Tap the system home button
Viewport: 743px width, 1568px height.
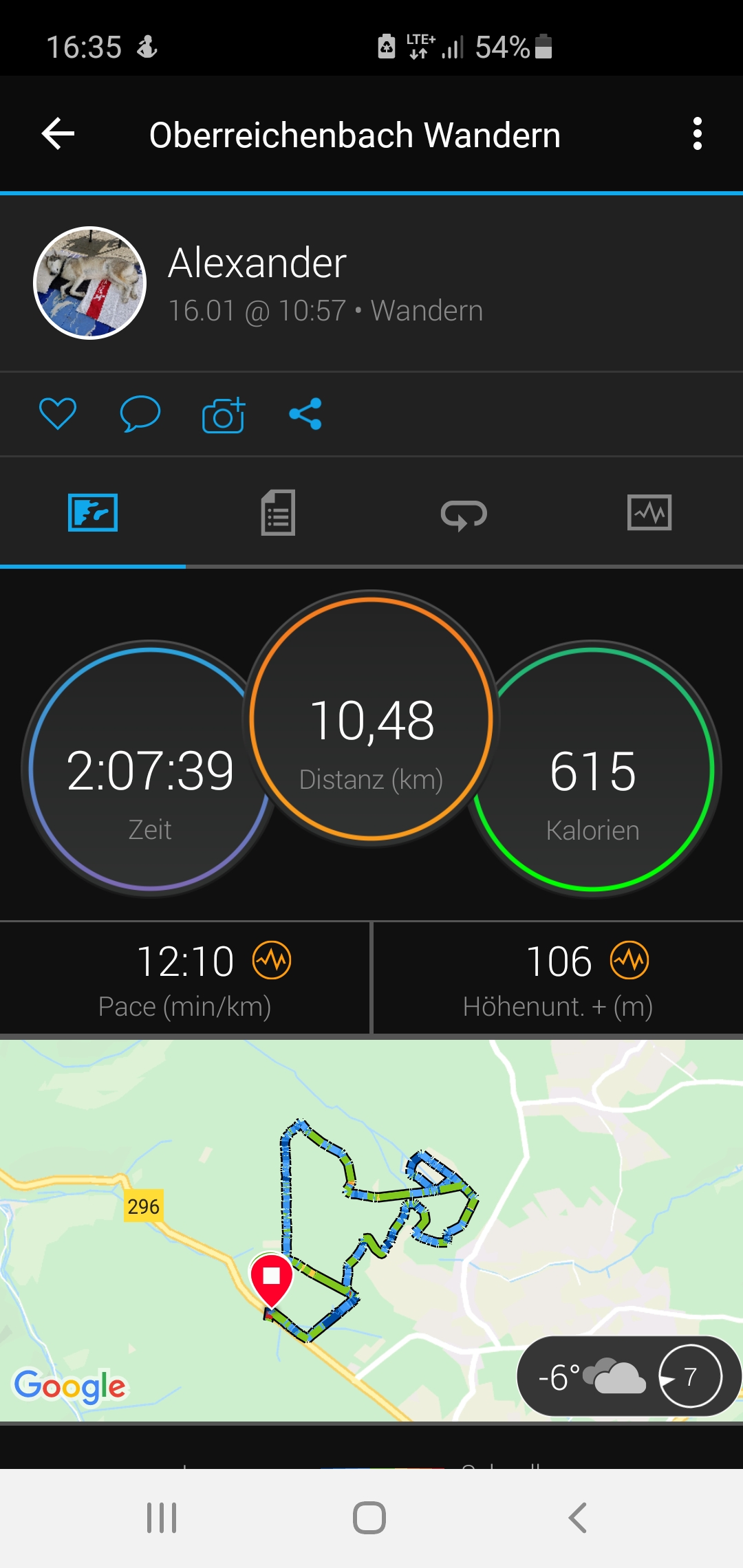pos(369,1518)
